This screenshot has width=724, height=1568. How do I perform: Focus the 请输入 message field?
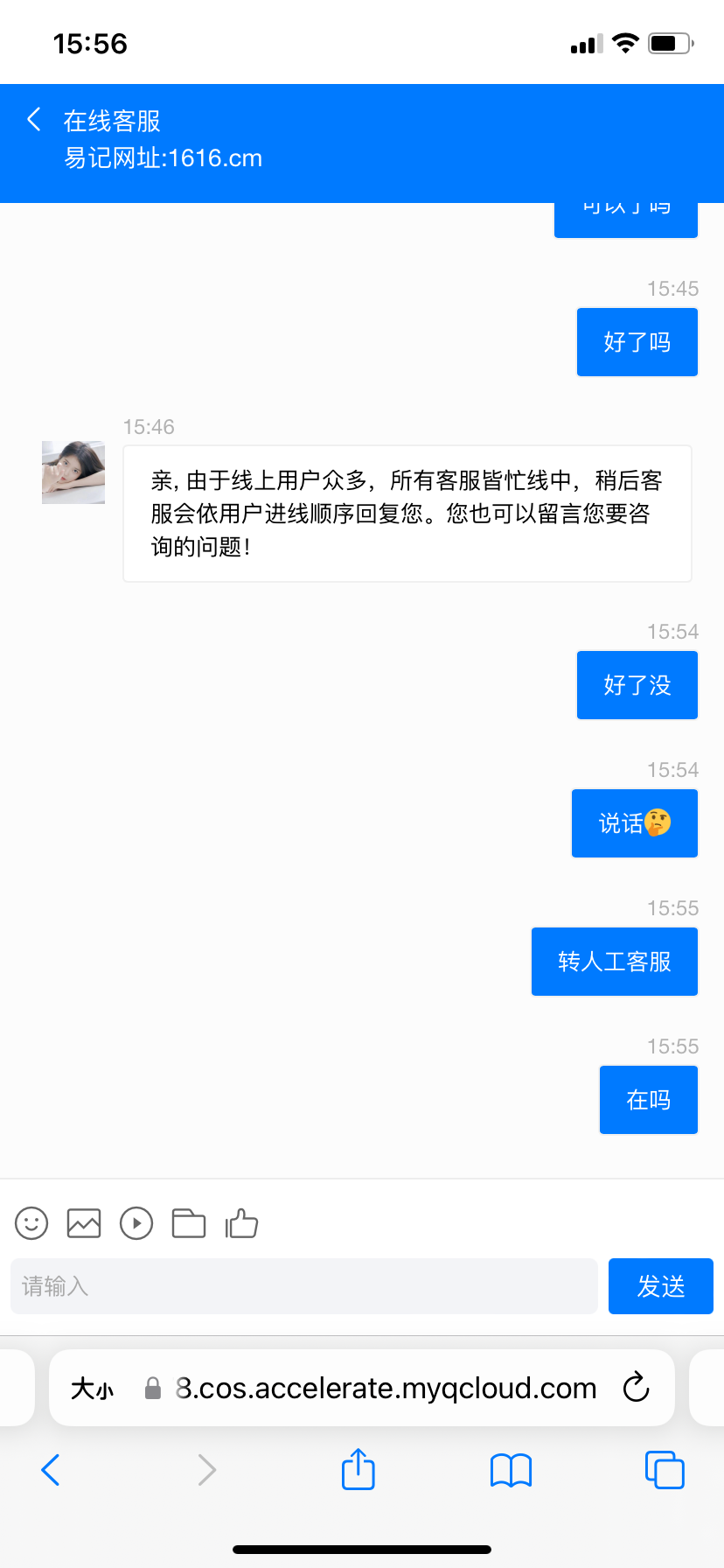(x=303, y=1286)
